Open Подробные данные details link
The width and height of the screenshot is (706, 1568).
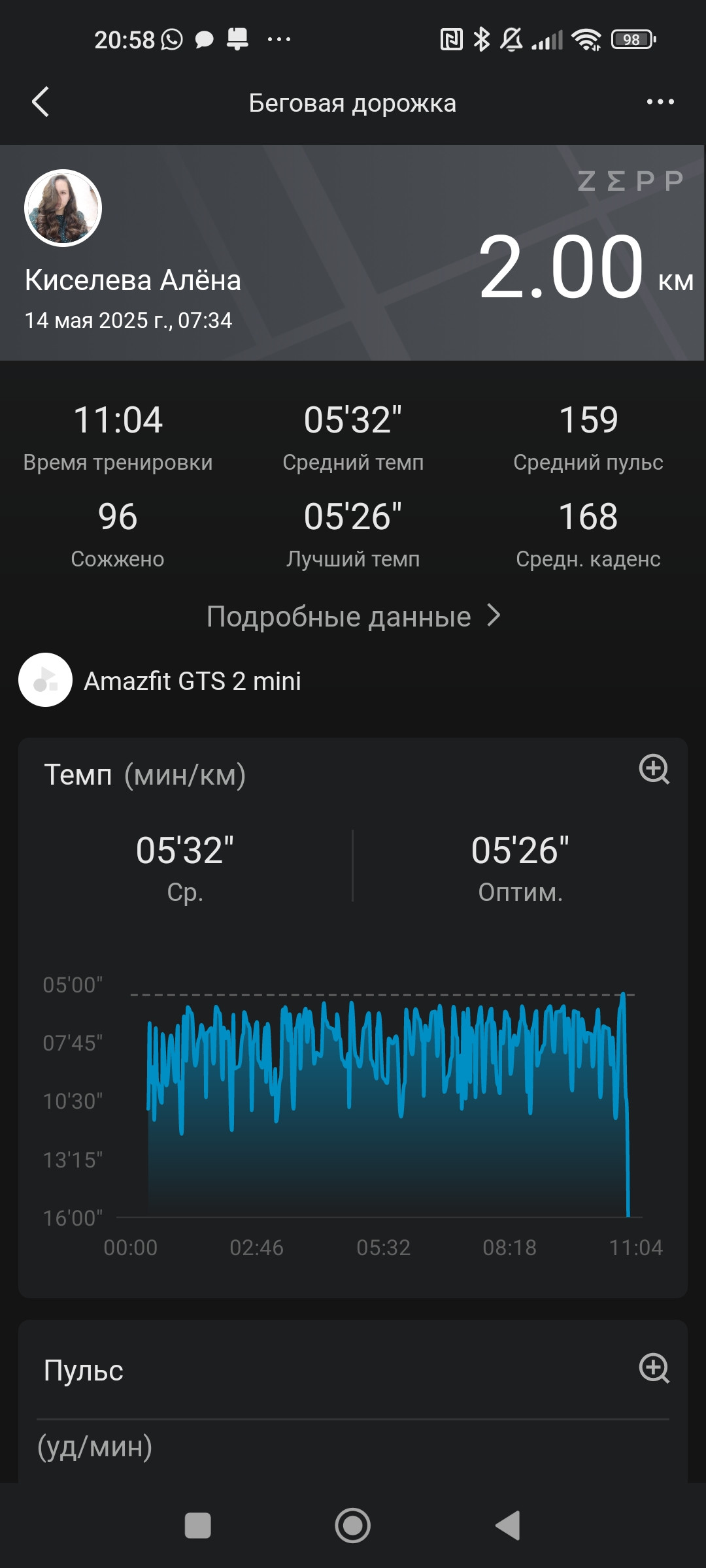[x=353, y=616]
